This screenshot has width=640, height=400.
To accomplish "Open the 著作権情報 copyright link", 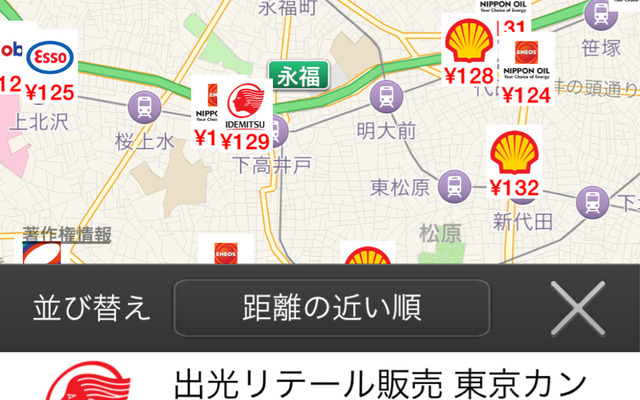I will pos(66,236).
